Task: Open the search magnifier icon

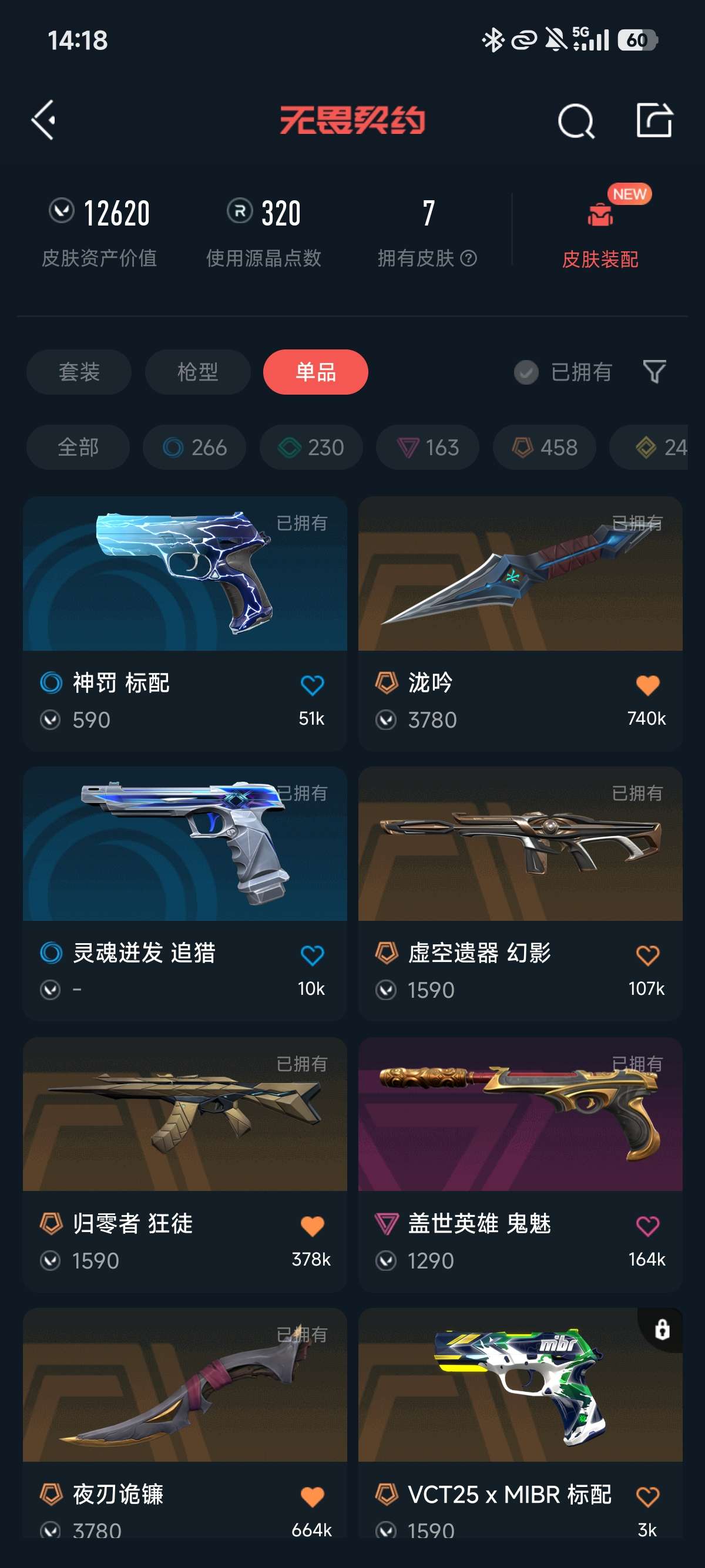Action: (x=575, y=120)
